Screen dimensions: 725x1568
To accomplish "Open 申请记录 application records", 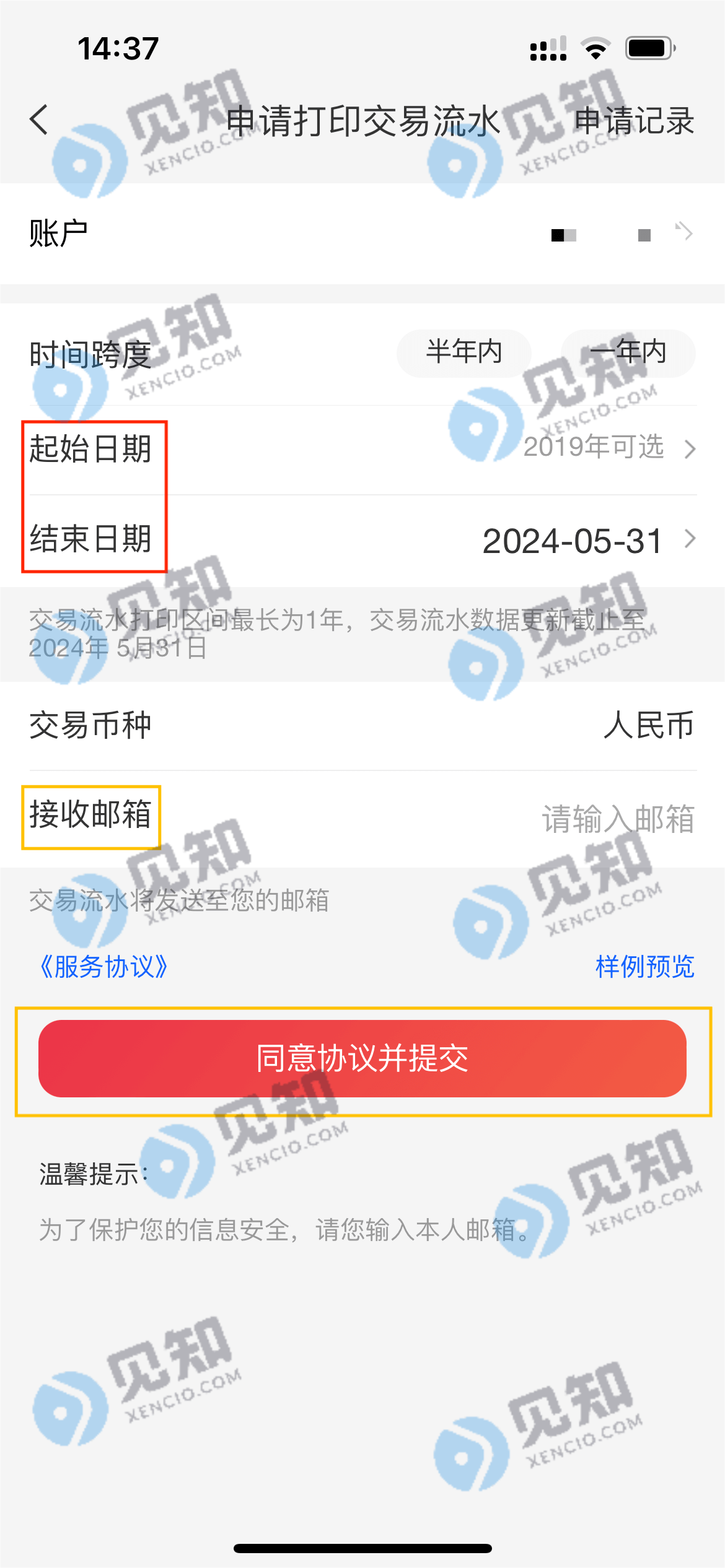I will [634, 121].
